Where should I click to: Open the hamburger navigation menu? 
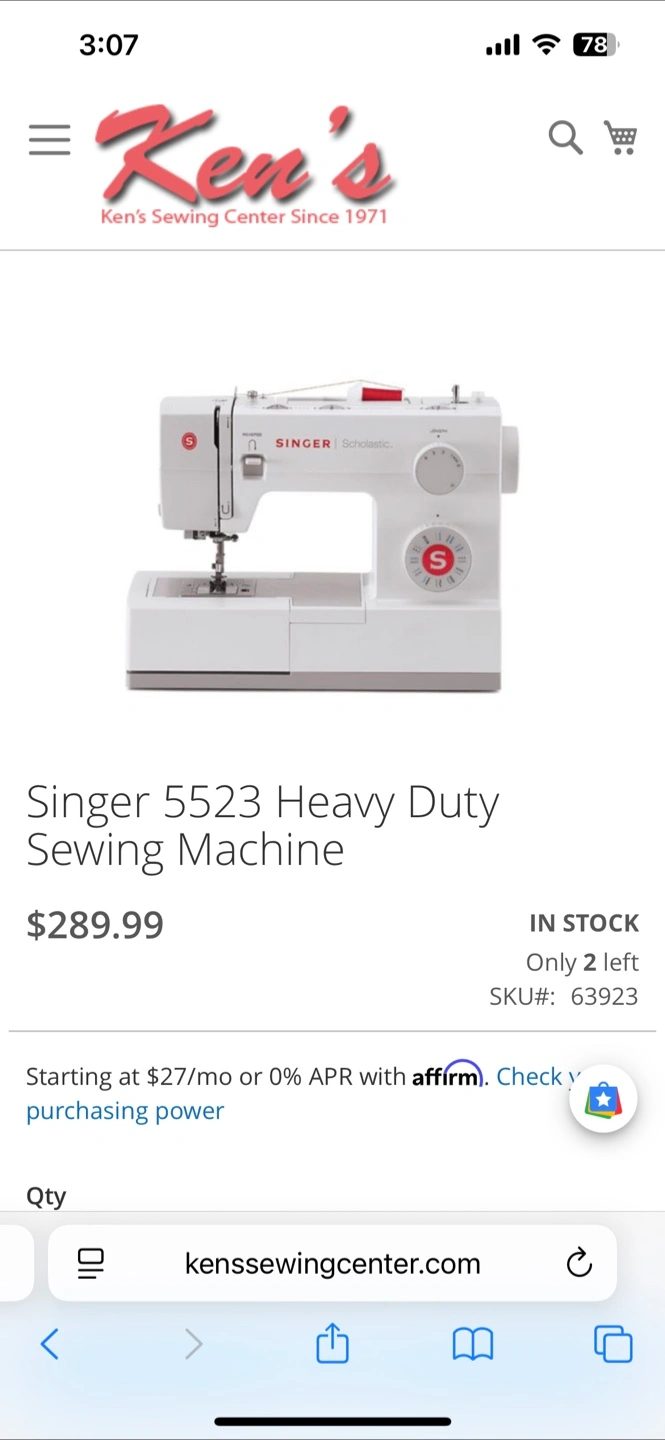click(x=49, y=140)
